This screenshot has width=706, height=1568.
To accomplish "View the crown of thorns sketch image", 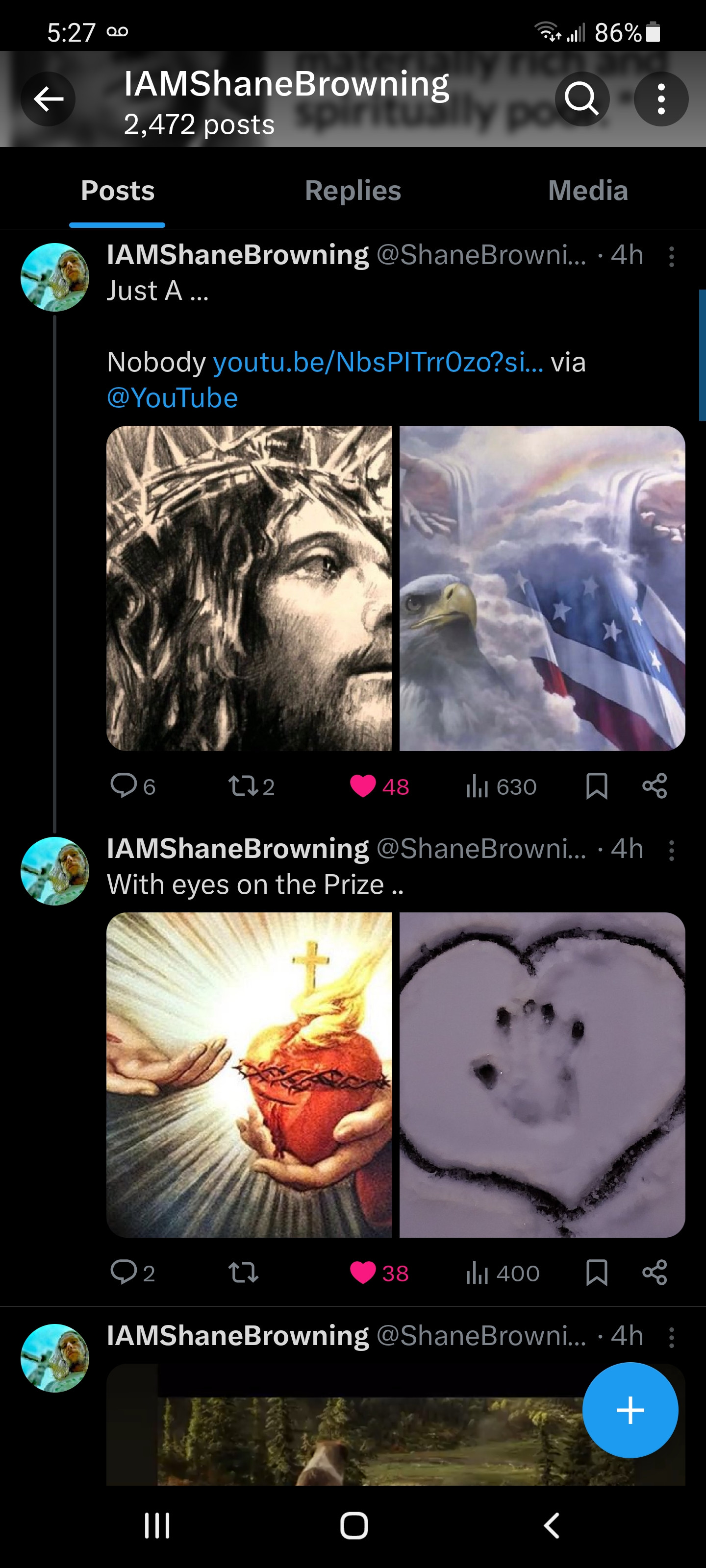I will (x=249, y=588).
